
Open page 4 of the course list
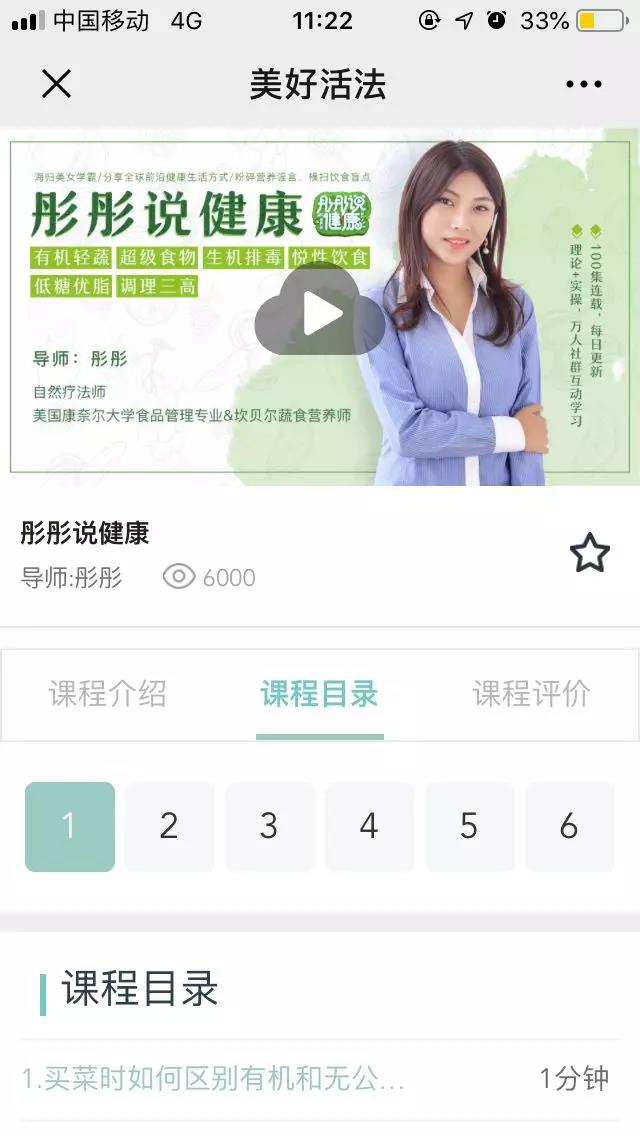369,827
